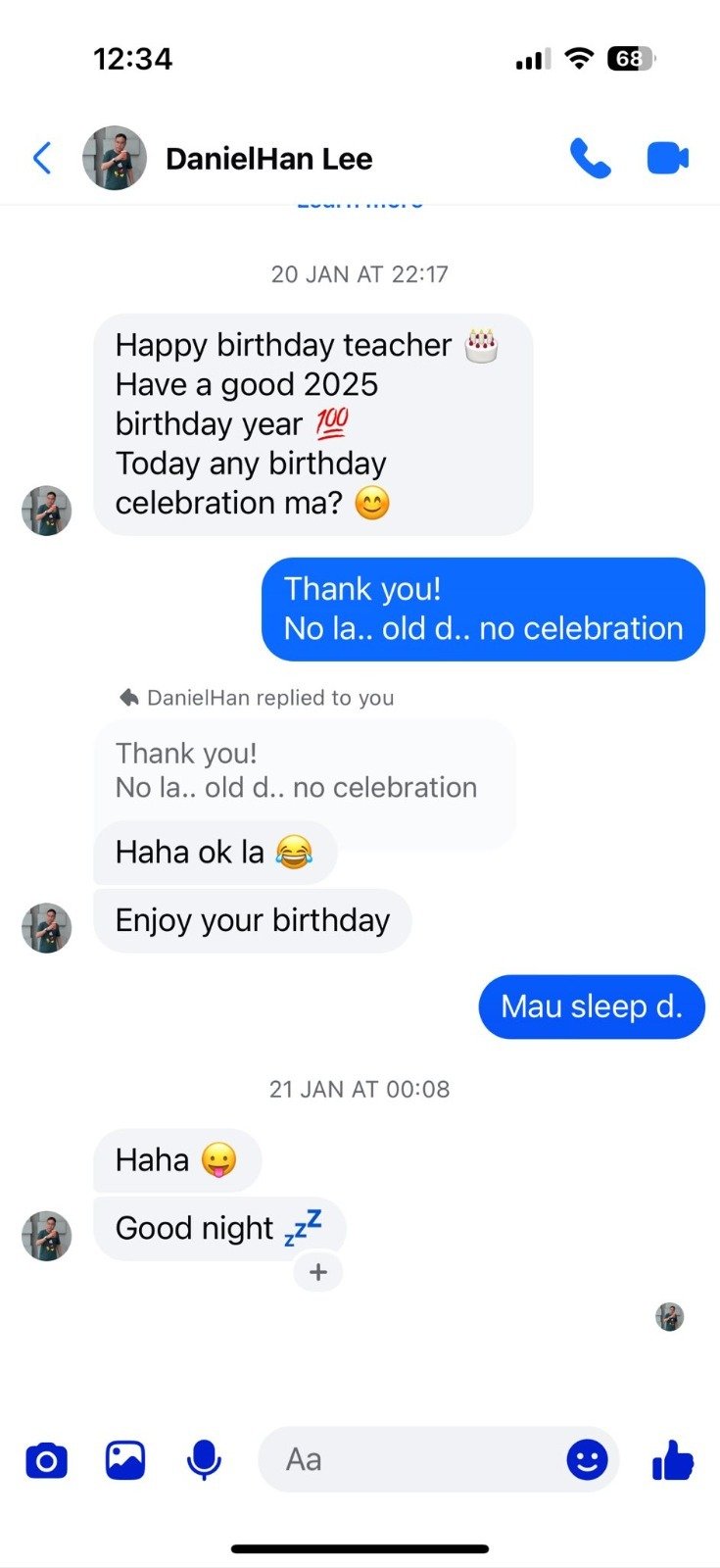The height and width of the screenshot is (1568, 720).
Task: Start a video call with DanielHan
Action: [x=668, y=158]
